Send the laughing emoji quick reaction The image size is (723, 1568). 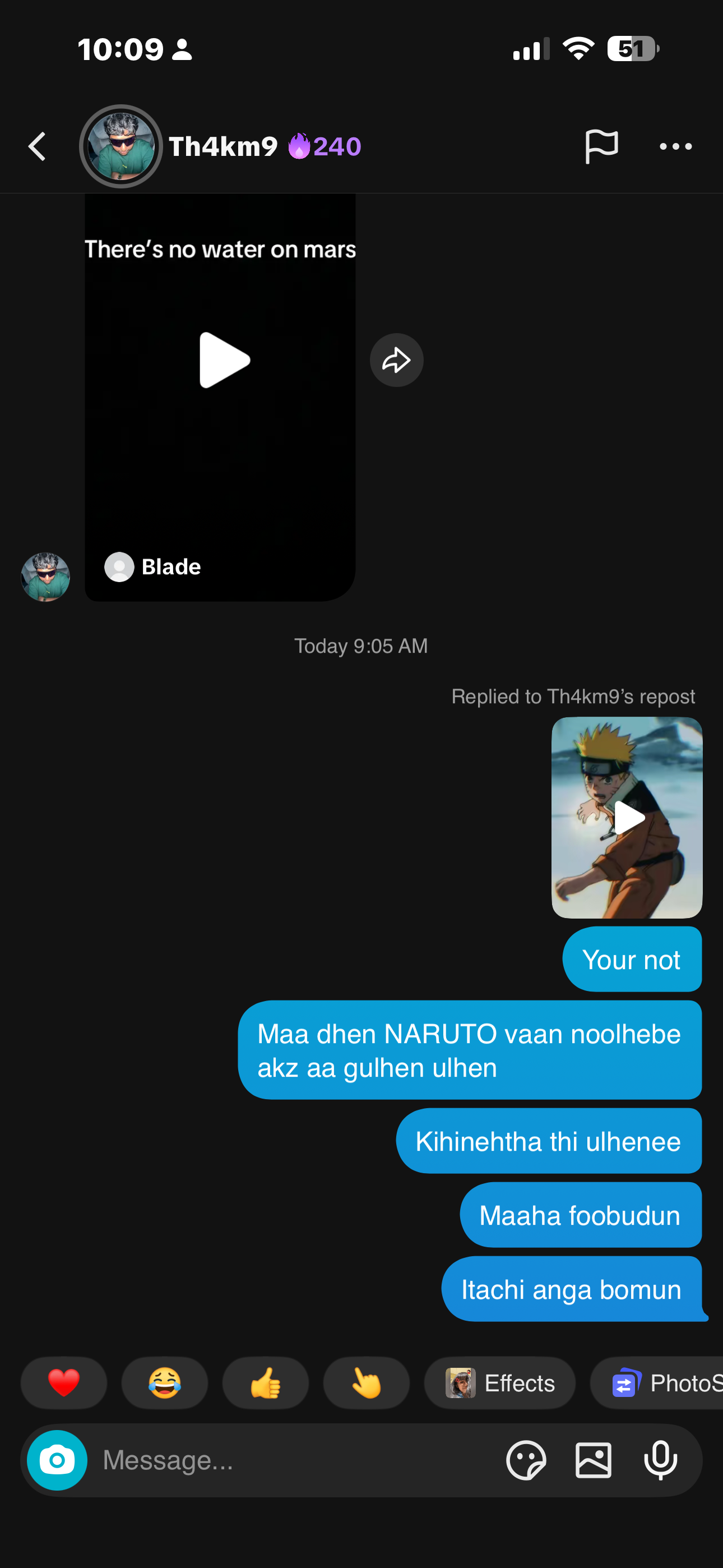coord(165,1382)
